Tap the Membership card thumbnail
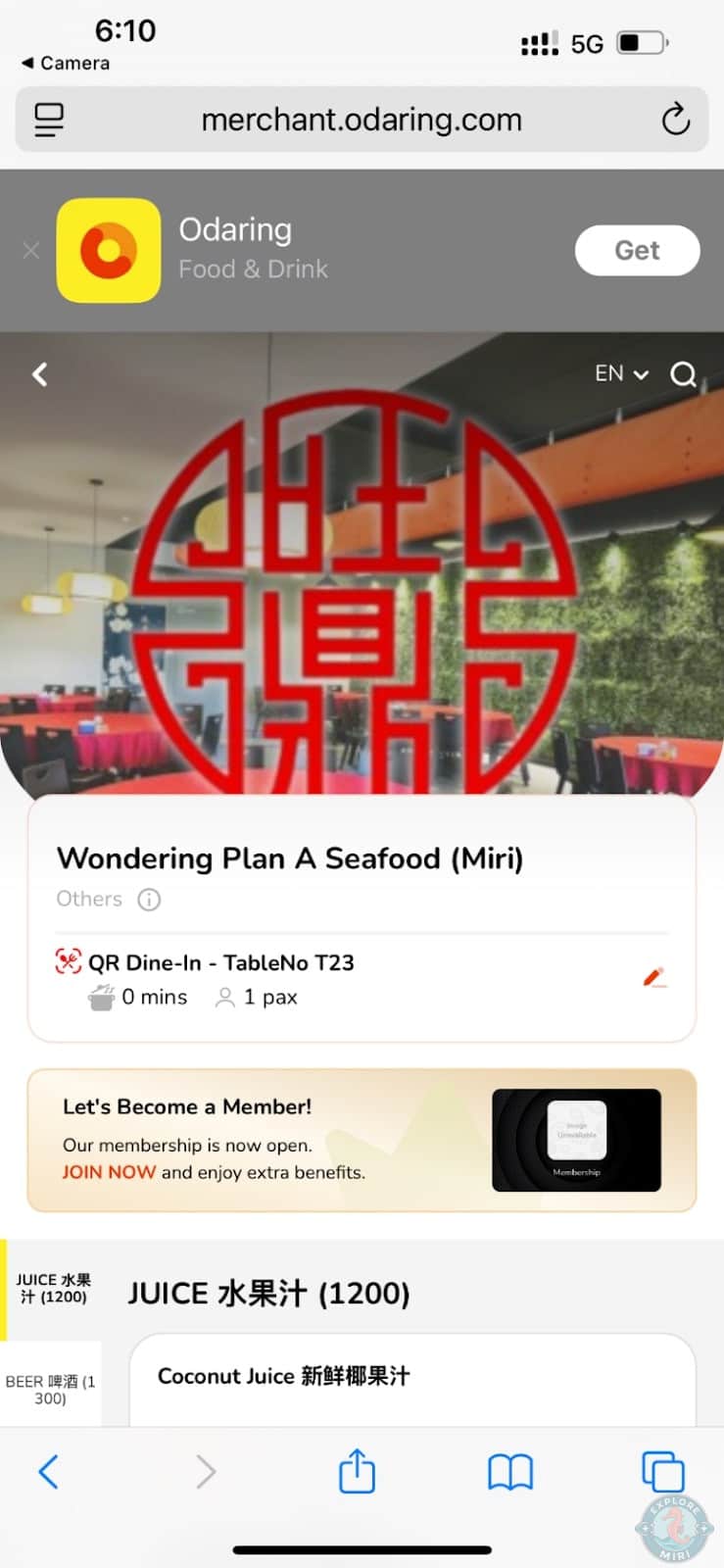This screenshot has height=1568, width=724. [x=576, y=1140]
